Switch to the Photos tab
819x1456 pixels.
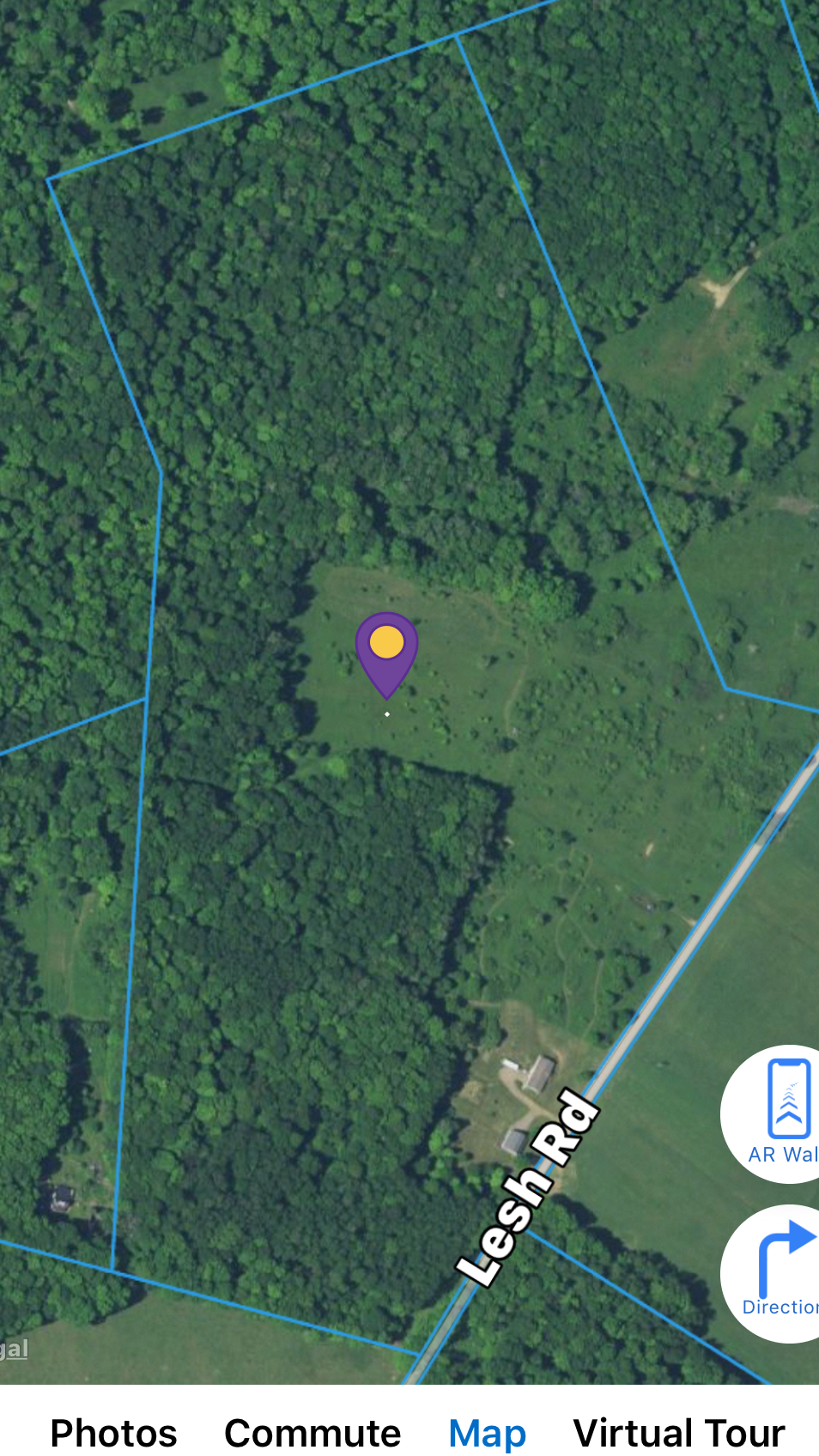[113, 1433]
